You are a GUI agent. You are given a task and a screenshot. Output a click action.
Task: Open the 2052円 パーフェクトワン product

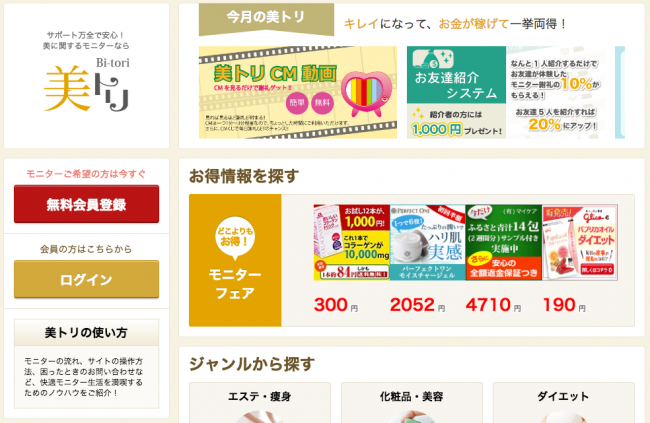tap(426, 243)
